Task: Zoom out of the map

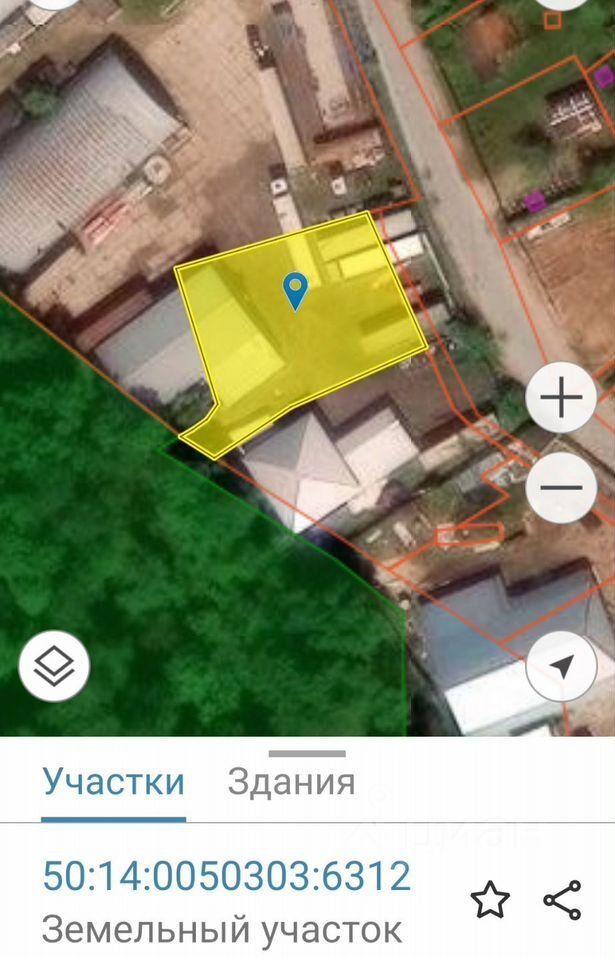Action: (x=561, y=488)
